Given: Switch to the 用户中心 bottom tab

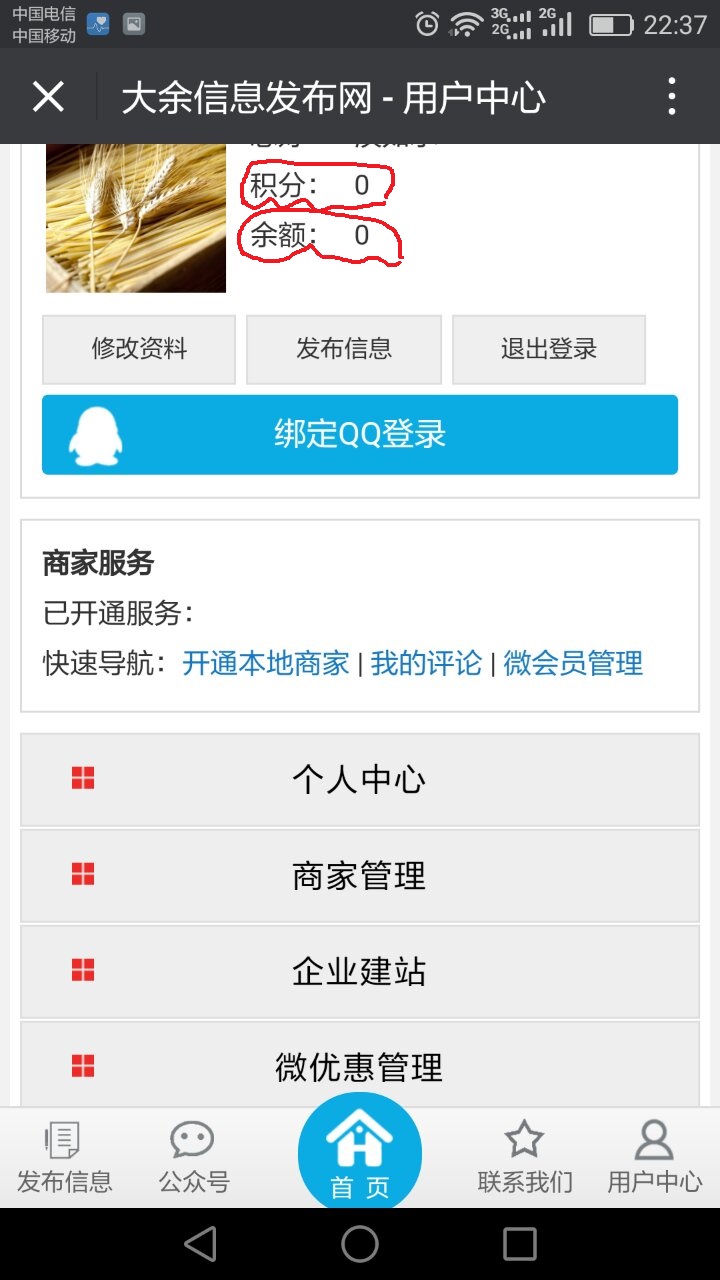Looking at the screenshot, I should [655, 1158].
